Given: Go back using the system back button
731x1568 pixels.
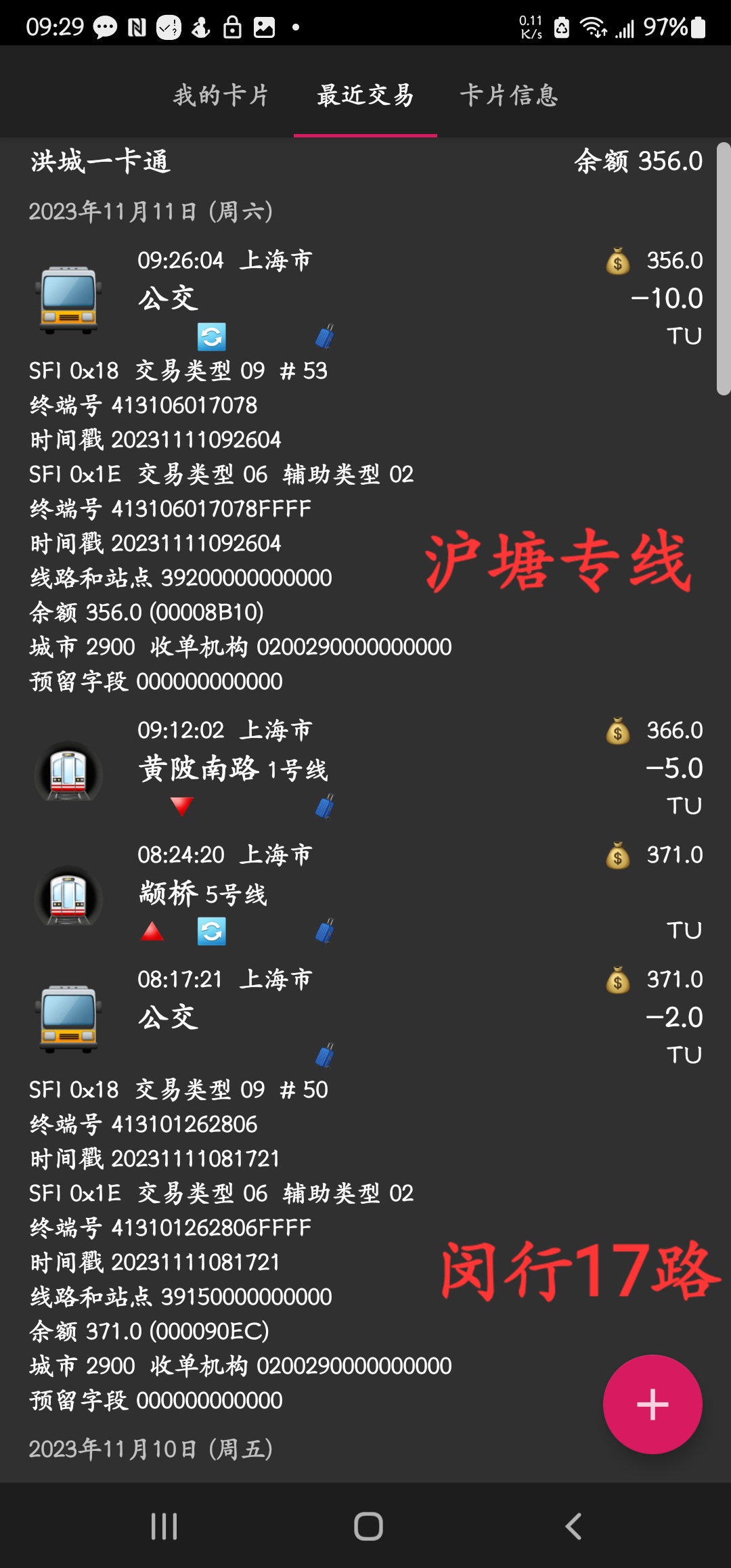Looking at the screenshot, I should click(573, 1526).
